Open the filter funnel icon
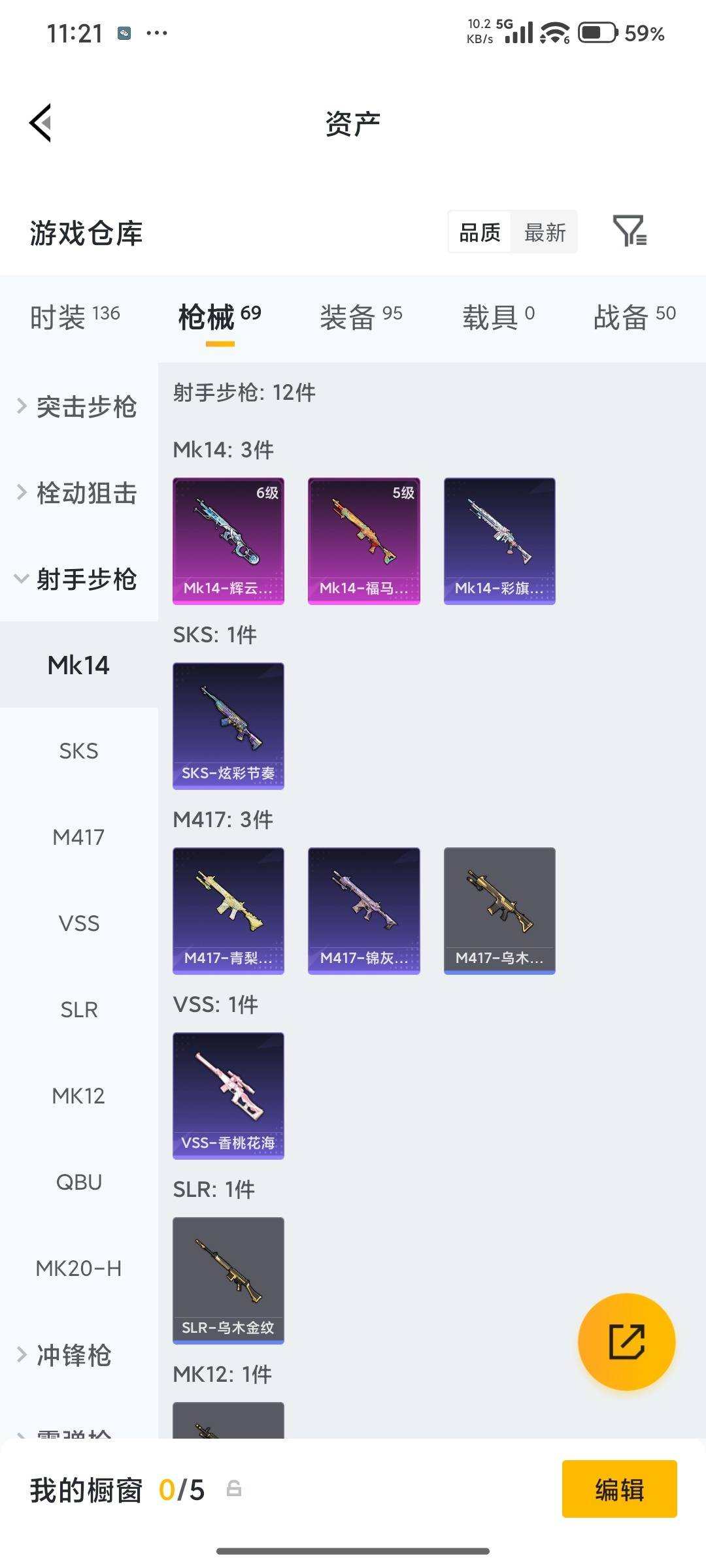Viewport: 706px width, 1568px height. pos(630,231)
